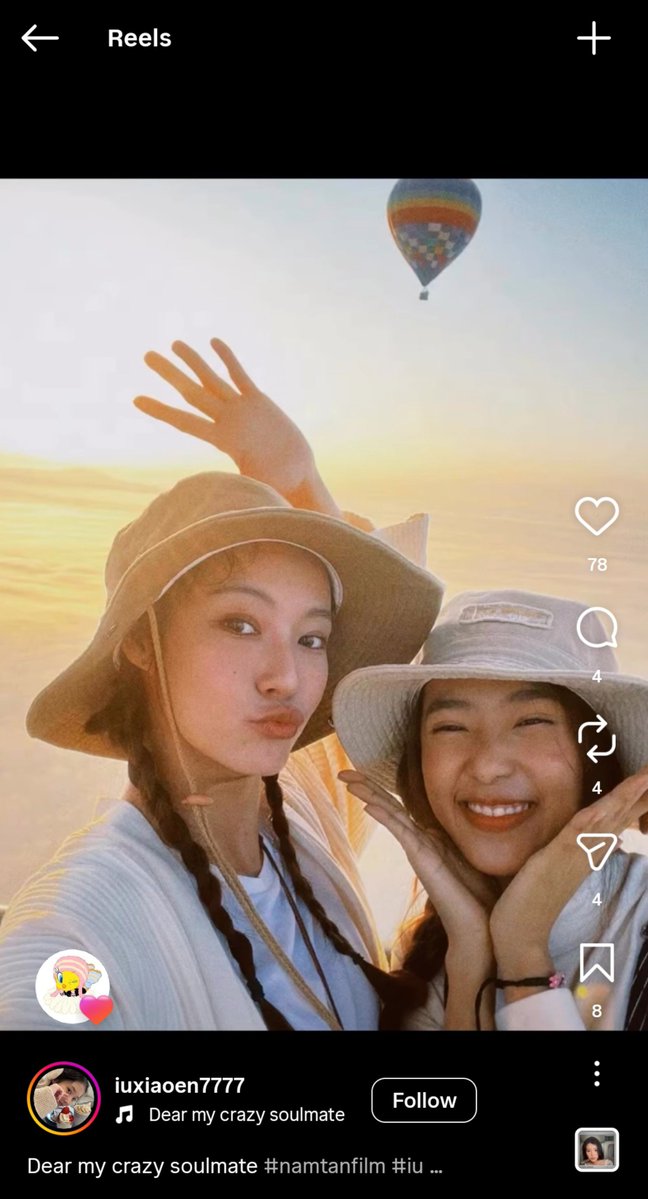
Task: Expand the caption via the ellipsis
Action: tap(435, 1168)
